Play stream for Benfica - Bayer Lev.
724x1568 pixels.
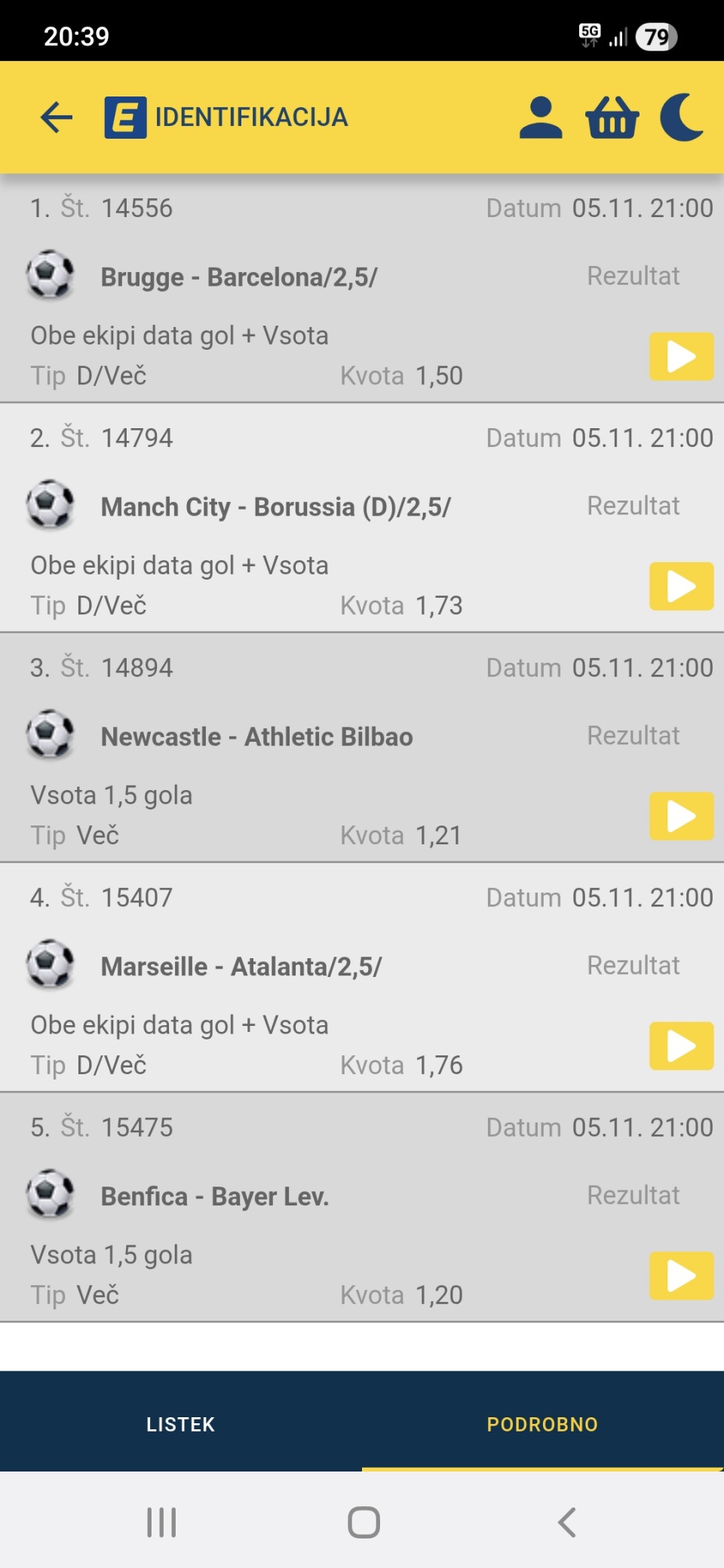tap(681, 1276)
